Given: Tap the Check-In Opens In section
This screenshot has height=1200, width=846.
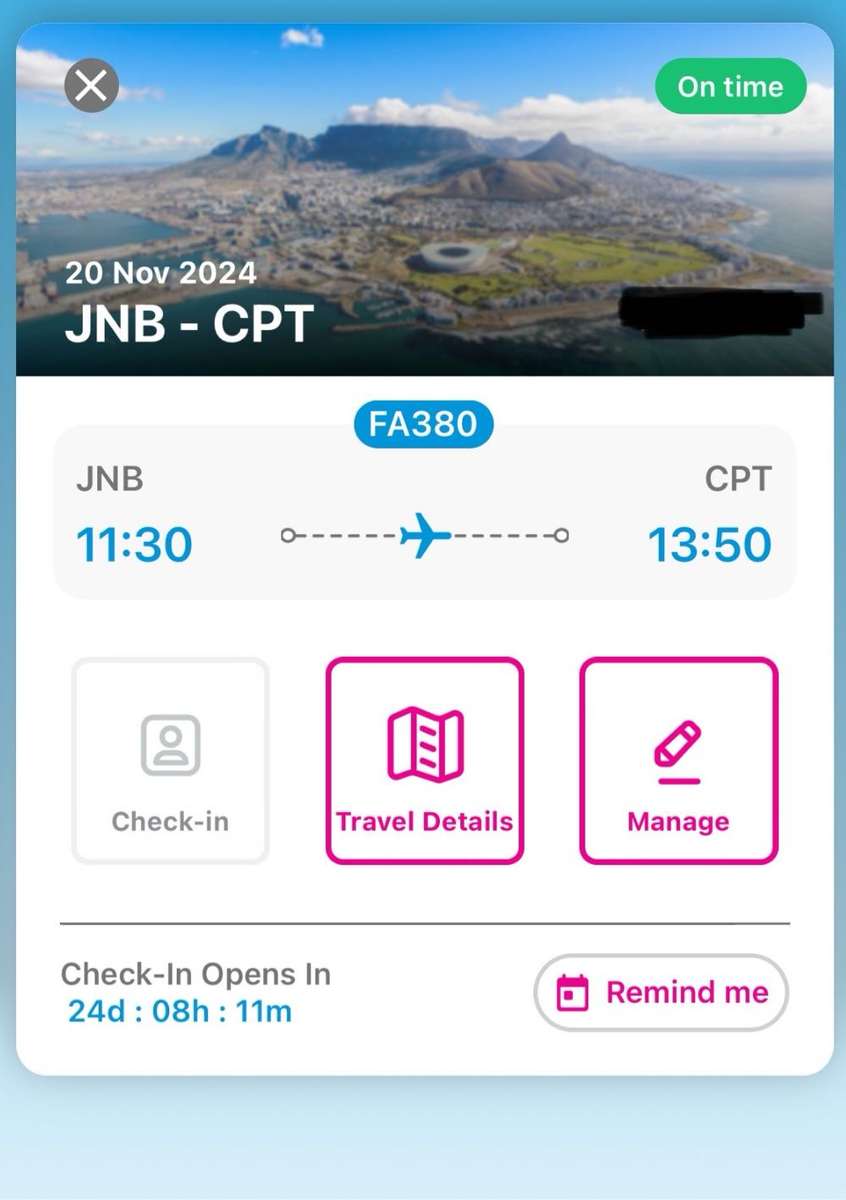Looking at the screenshot, I should 196,974.
